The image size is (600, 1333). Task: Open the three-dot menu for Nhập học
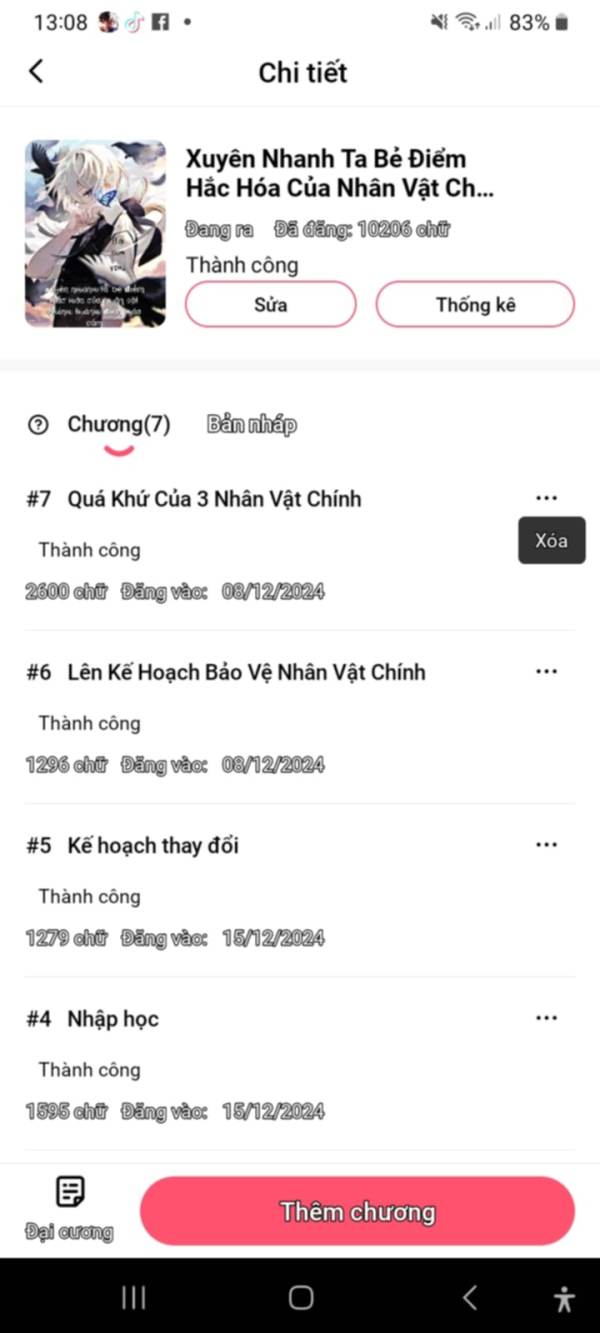(546, 1018)
